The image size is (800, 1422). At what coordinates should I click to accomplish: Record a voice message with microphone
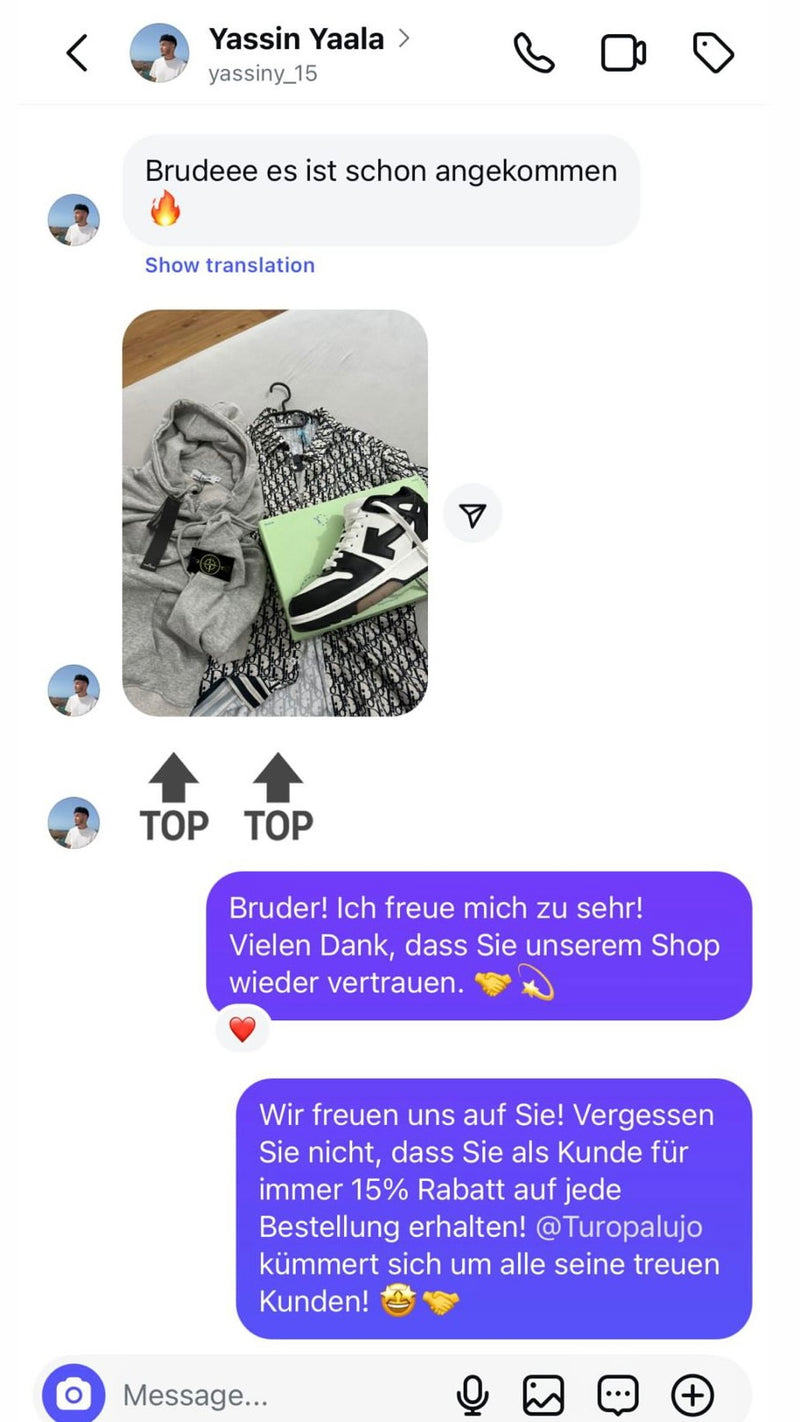tap(472, 1394)
